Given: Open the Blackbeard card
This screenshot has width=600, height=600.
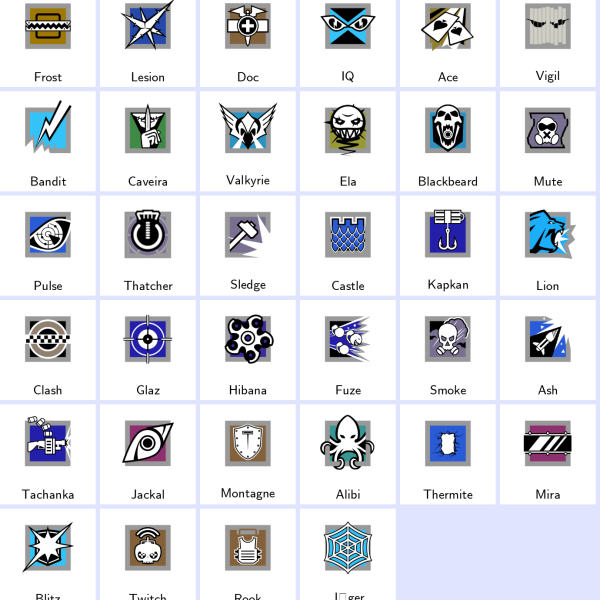Looking at the screenshot, I should (448, 138).
